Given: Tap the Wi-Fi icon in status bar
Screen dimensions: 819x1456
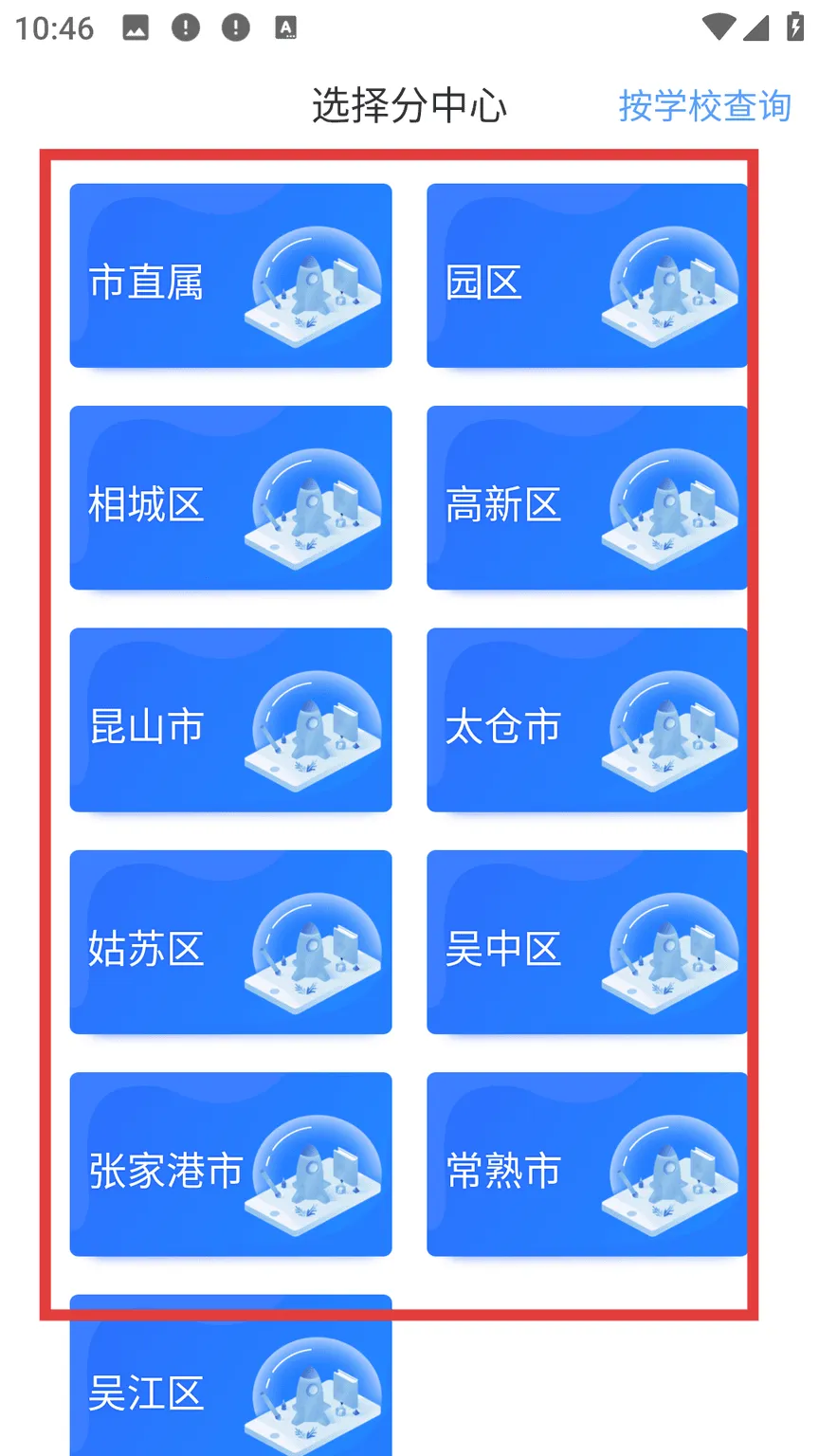Looking at the screenshot, I should tap(716, 27).
